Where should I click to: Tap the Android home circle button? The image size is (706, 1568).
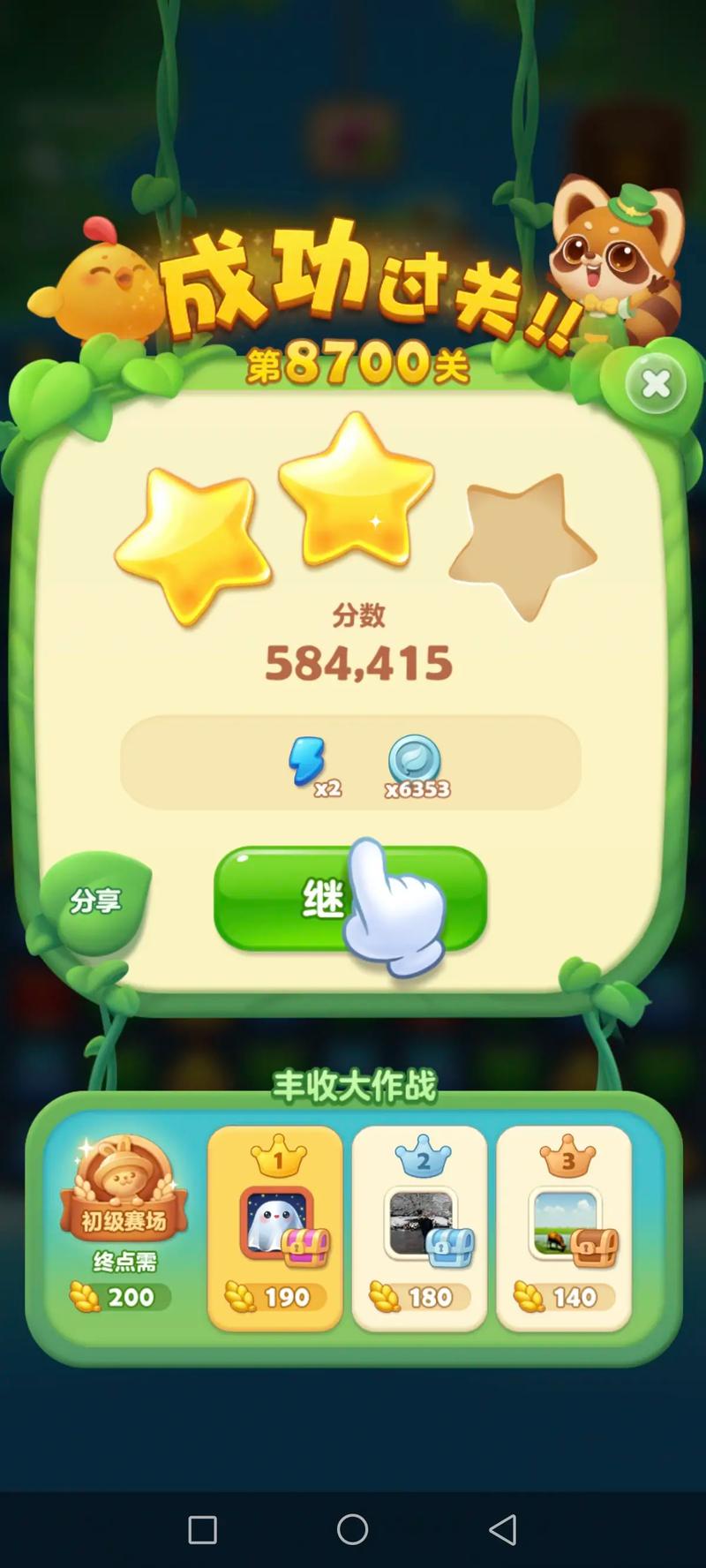(x=353, y=1529)
